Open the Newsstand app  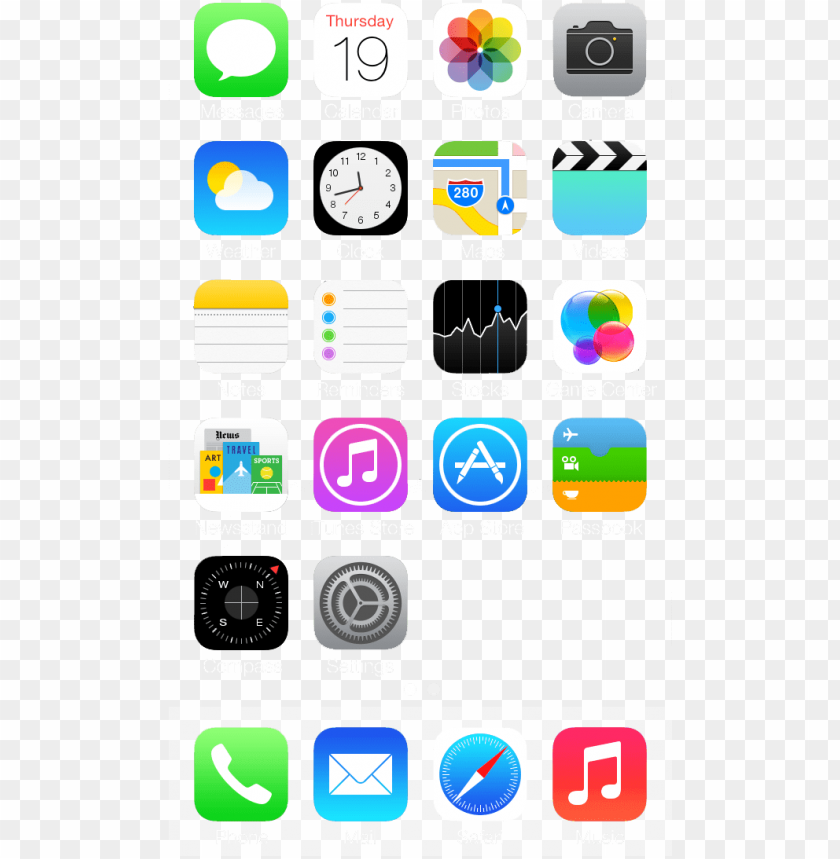(240, 465)
